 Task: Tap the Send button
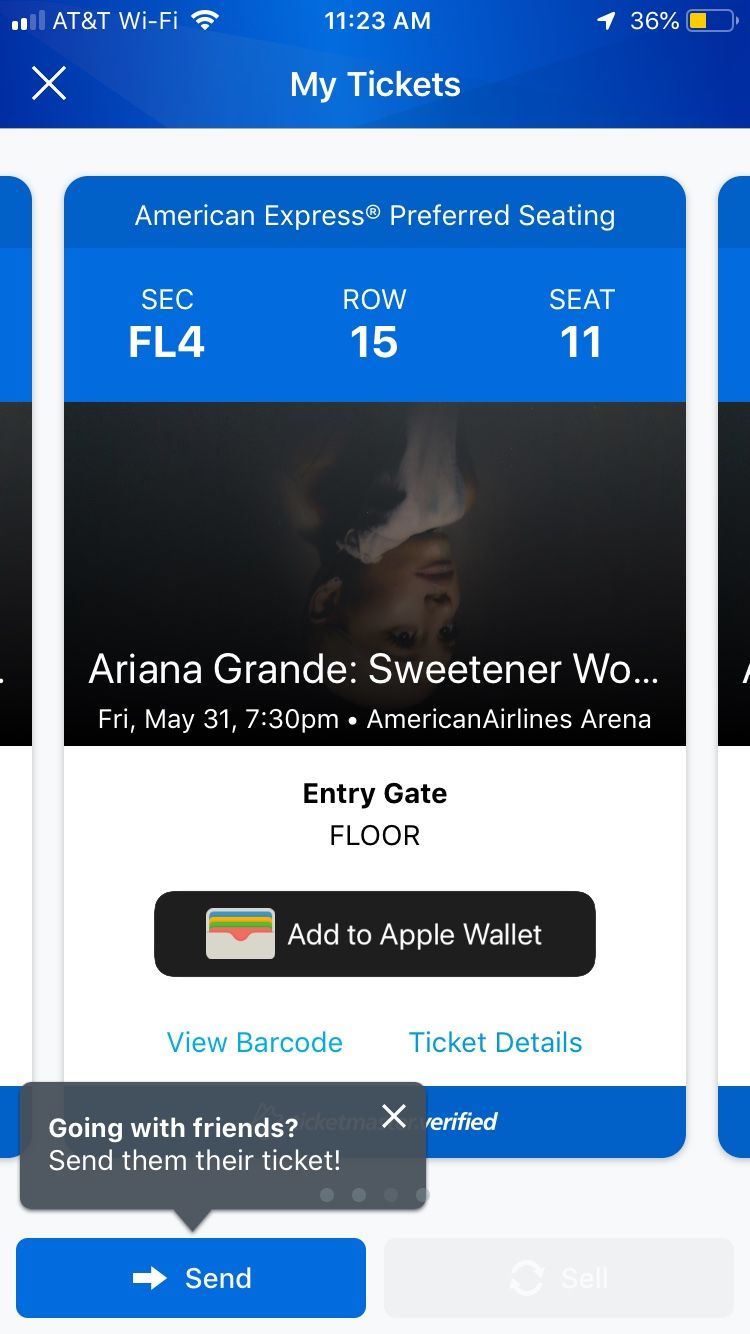pyautogui.click(x=191, y=1278)
